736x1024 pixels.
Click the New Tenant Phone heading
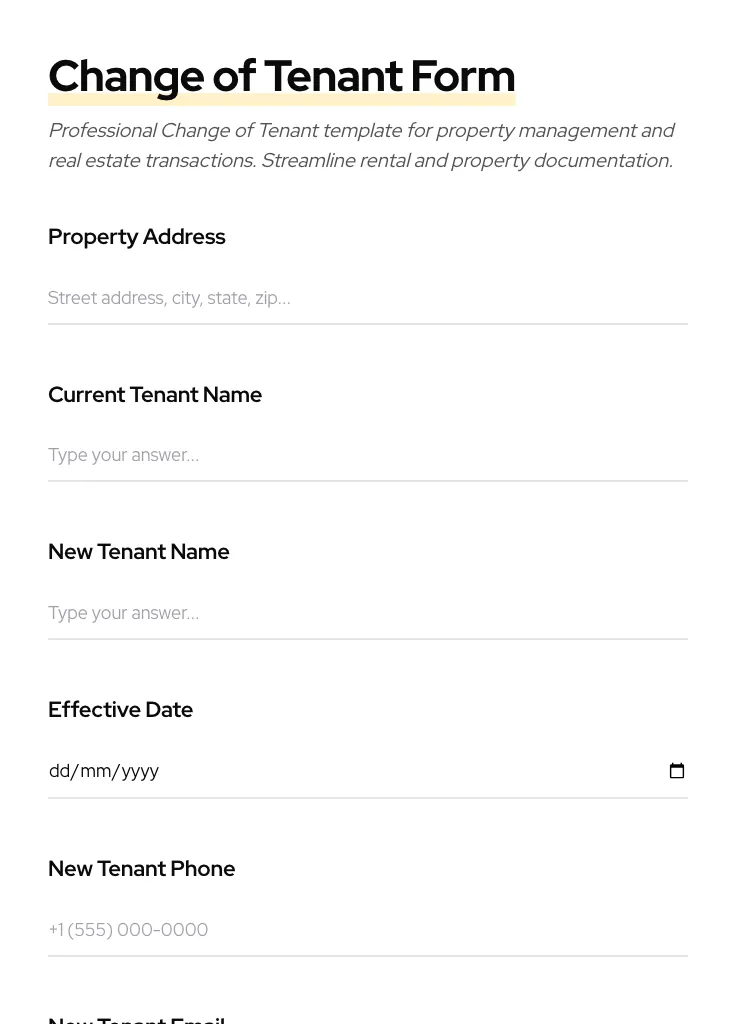click(141, 869)
